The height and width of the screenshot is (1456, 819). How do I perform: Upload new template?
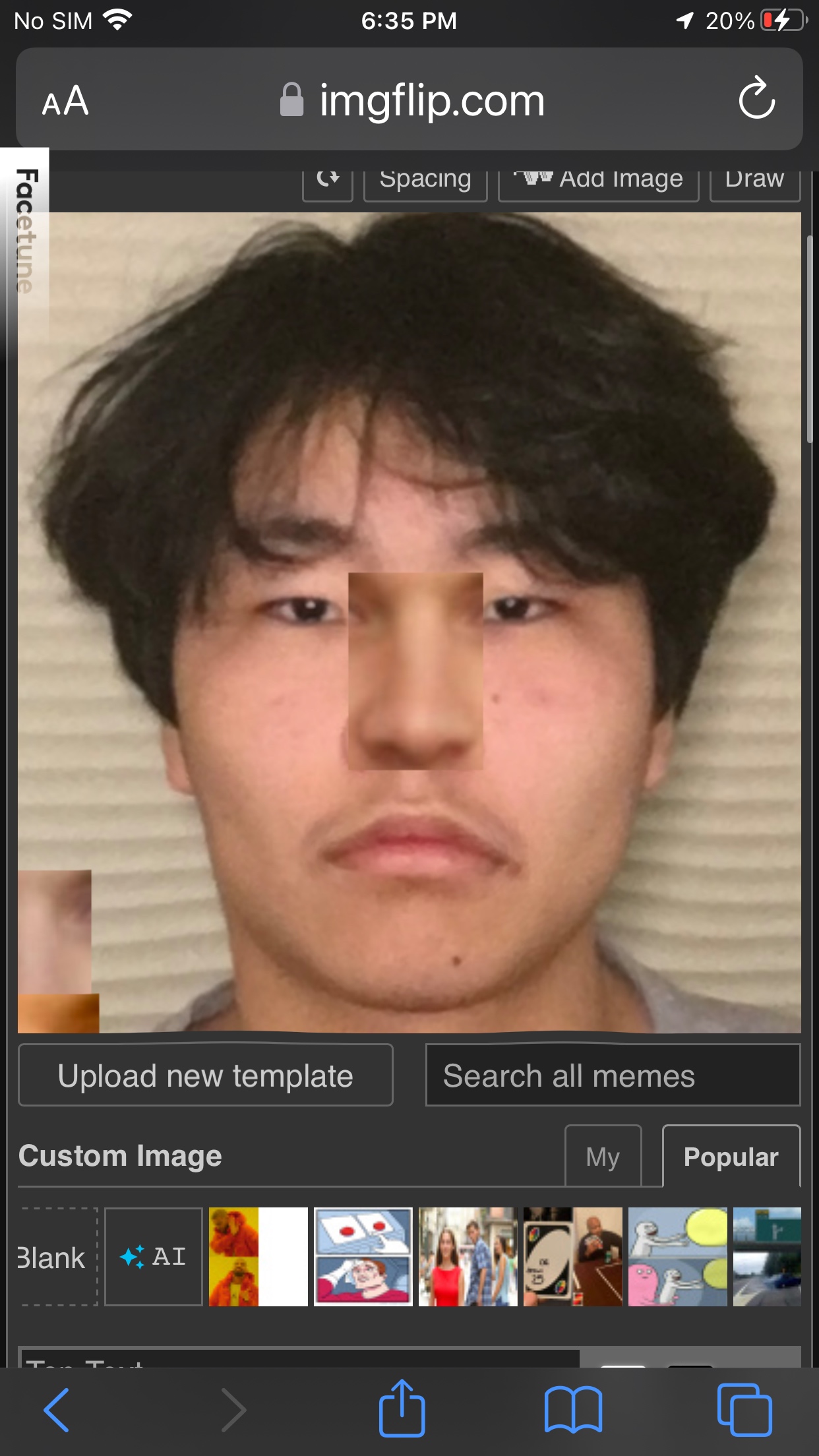coord(206,1076)
